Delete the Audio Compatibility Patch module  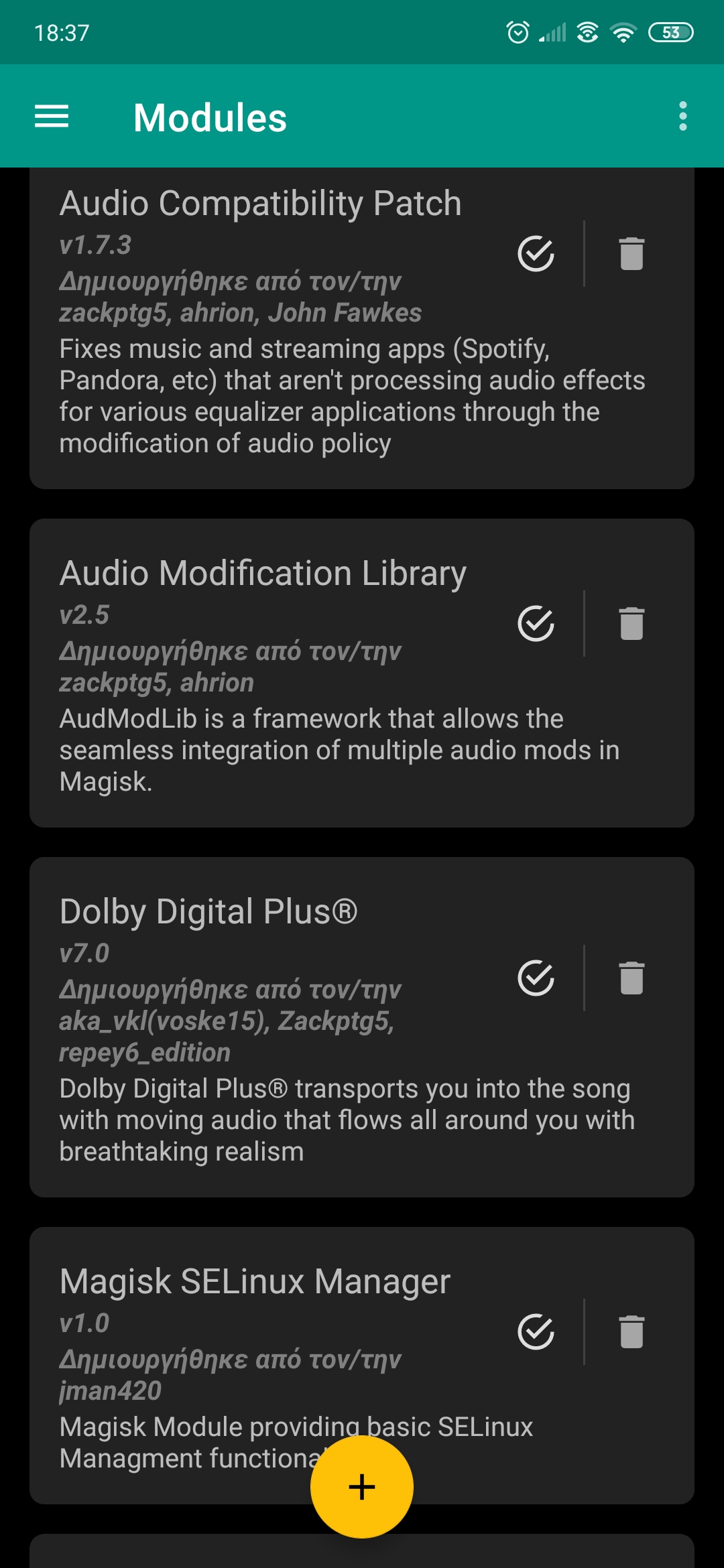point(631,254)
